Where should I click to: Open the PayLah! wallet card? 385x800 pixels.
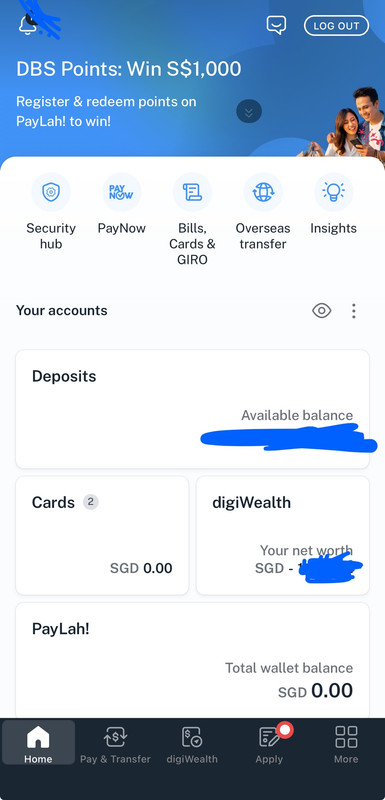pos(192,660)
